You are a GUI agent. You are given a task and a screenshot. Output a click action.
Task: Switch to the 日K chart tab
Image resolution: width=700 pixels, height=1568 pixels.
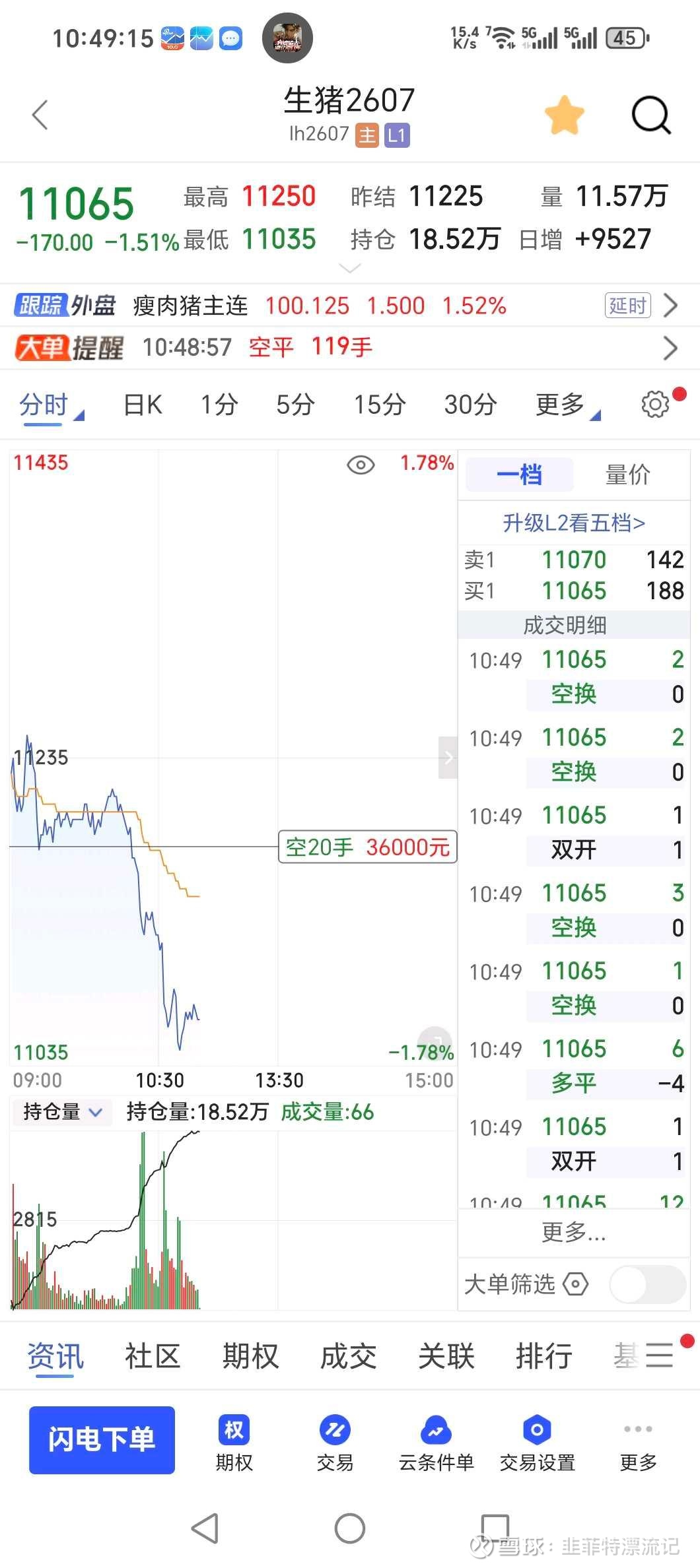[x=143, y=405]
